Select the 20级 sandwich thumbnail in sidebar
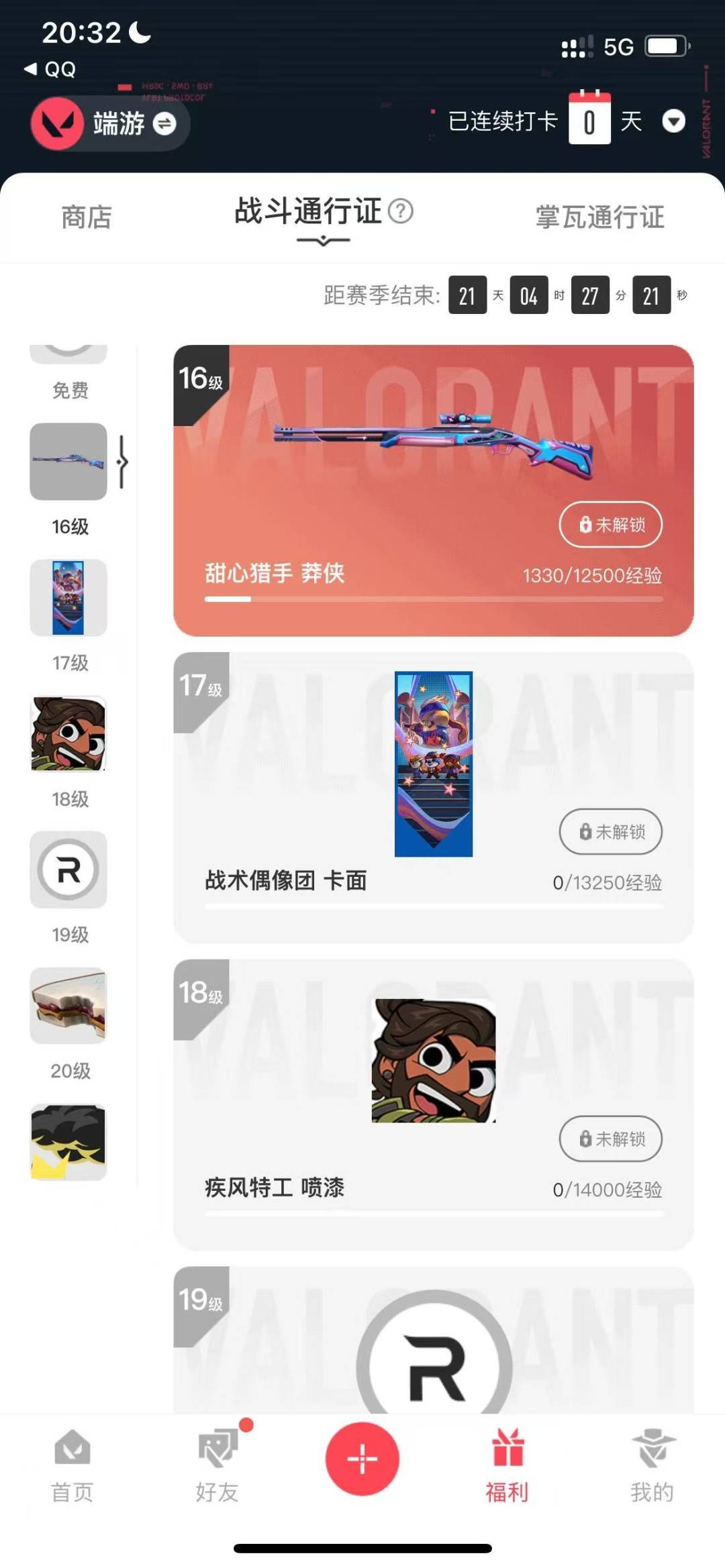 tap(68, 1005)
